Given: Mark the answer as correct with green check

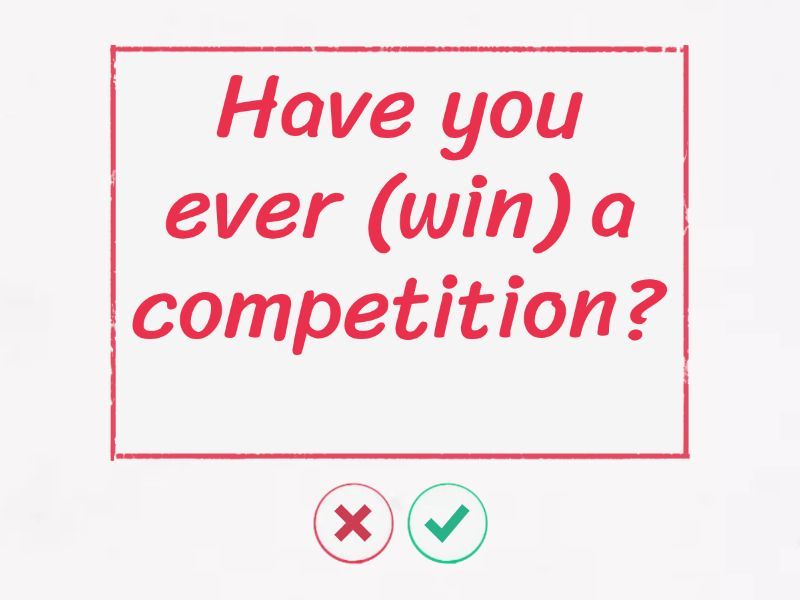Looking at the screenshot, I should point(447,523).
